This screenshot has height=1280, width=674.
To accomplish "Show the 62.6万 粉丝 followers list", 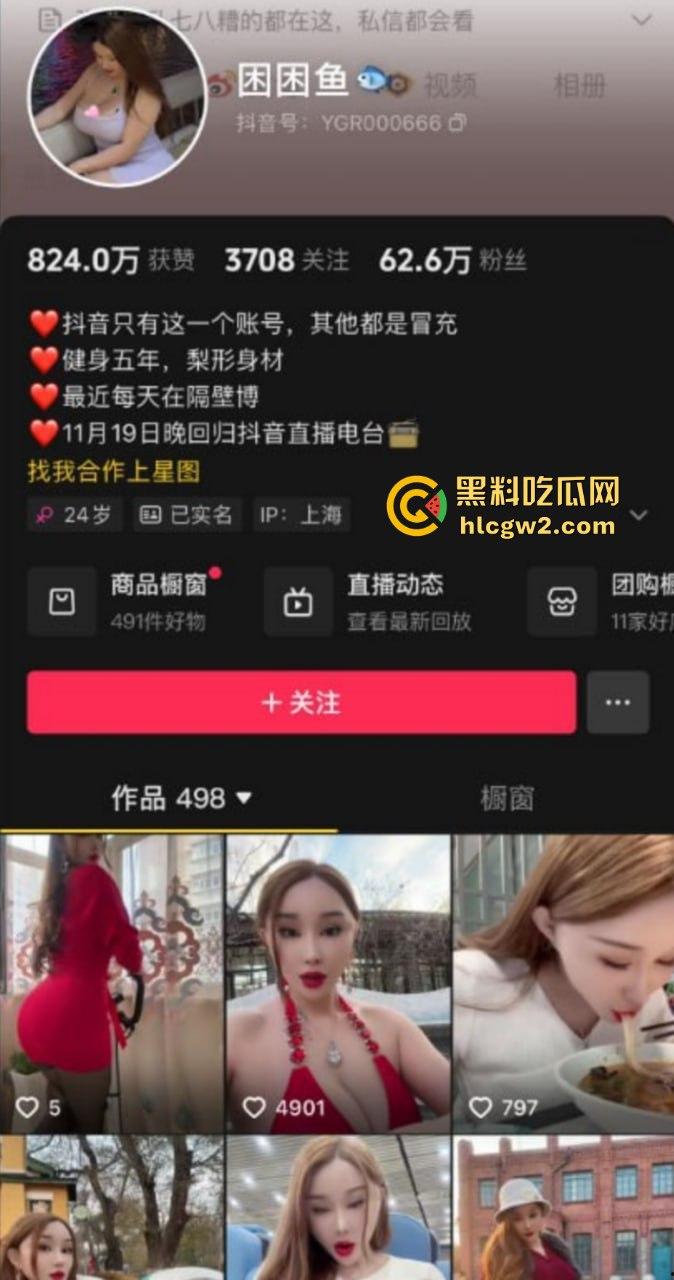I will pos(452,261).
